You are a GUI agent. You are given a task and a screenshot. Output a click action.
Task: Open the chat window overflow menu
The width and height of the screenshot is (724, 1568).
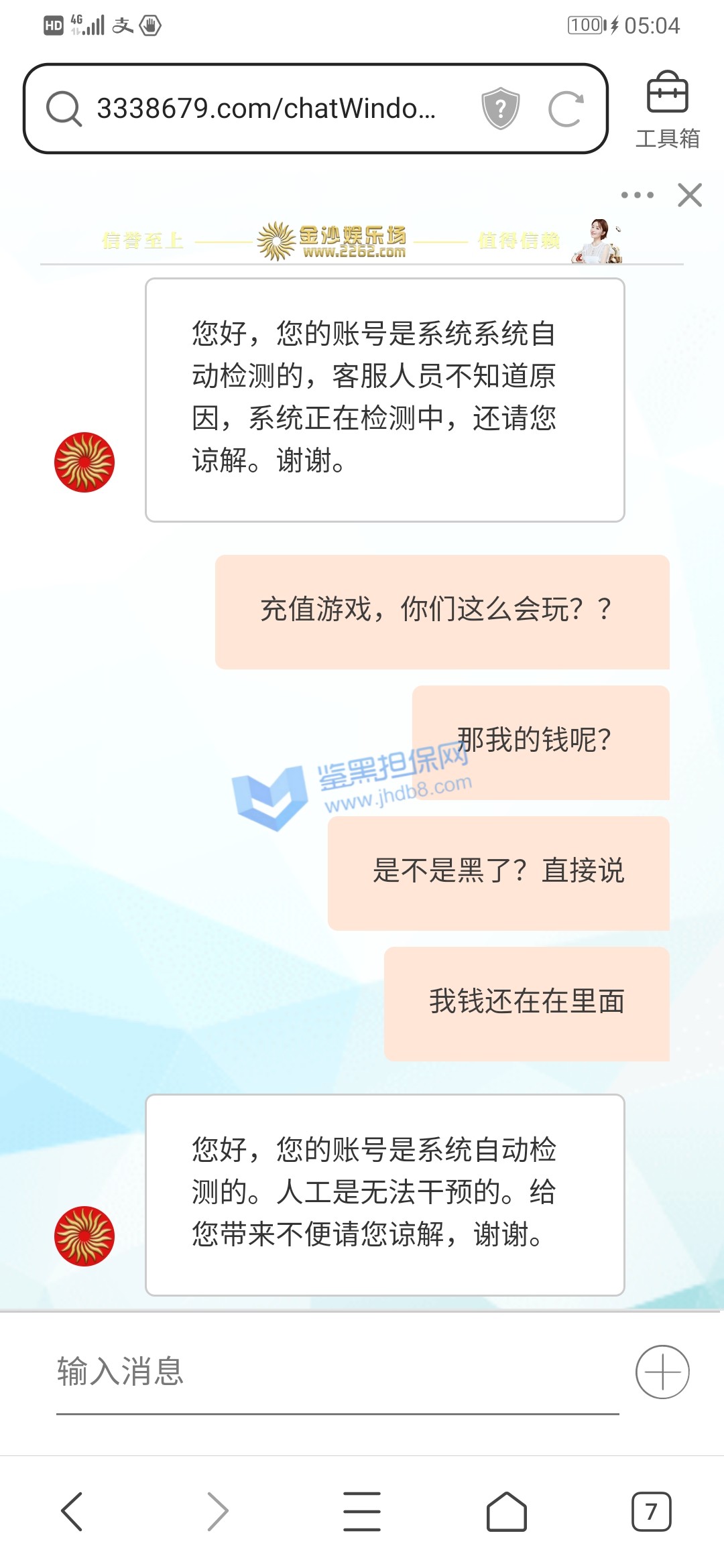[637, 195]
